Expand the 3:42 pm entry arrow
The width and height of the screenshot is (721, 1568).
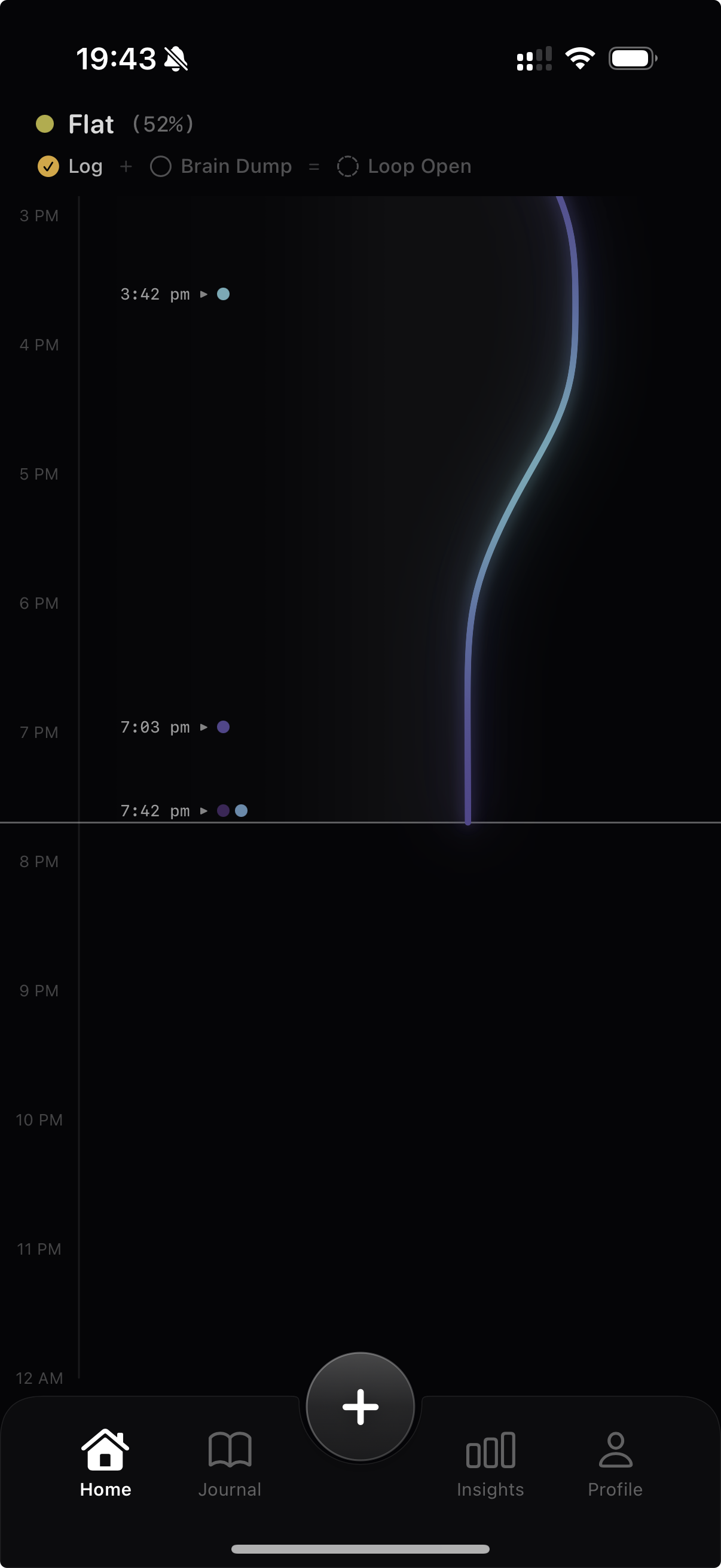[203, 294]
